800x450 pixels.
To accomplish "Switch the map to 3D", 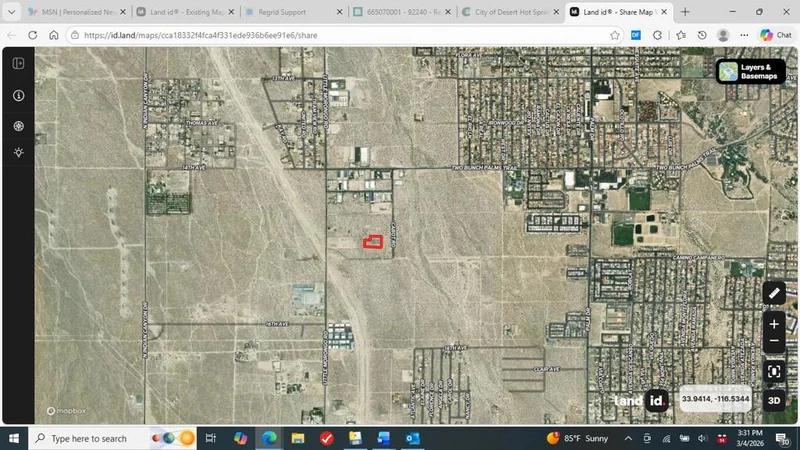I will (x=773, y=400).
